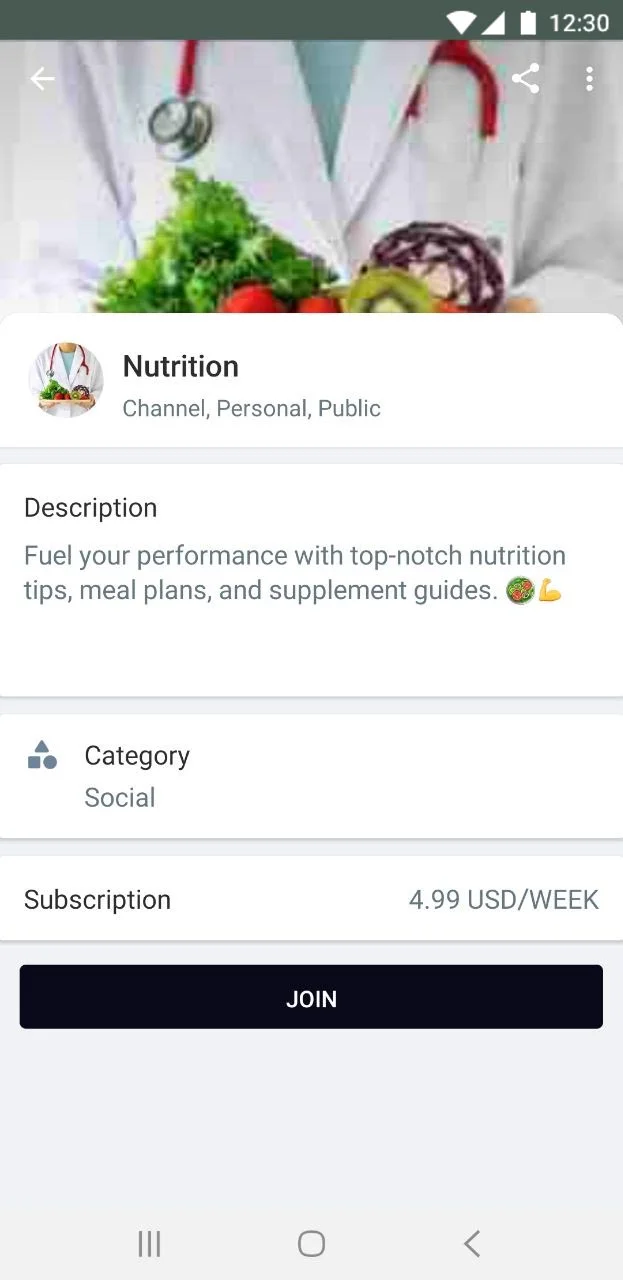Tap the system home button
623x1280 pixels.
tap(311, 1243)
